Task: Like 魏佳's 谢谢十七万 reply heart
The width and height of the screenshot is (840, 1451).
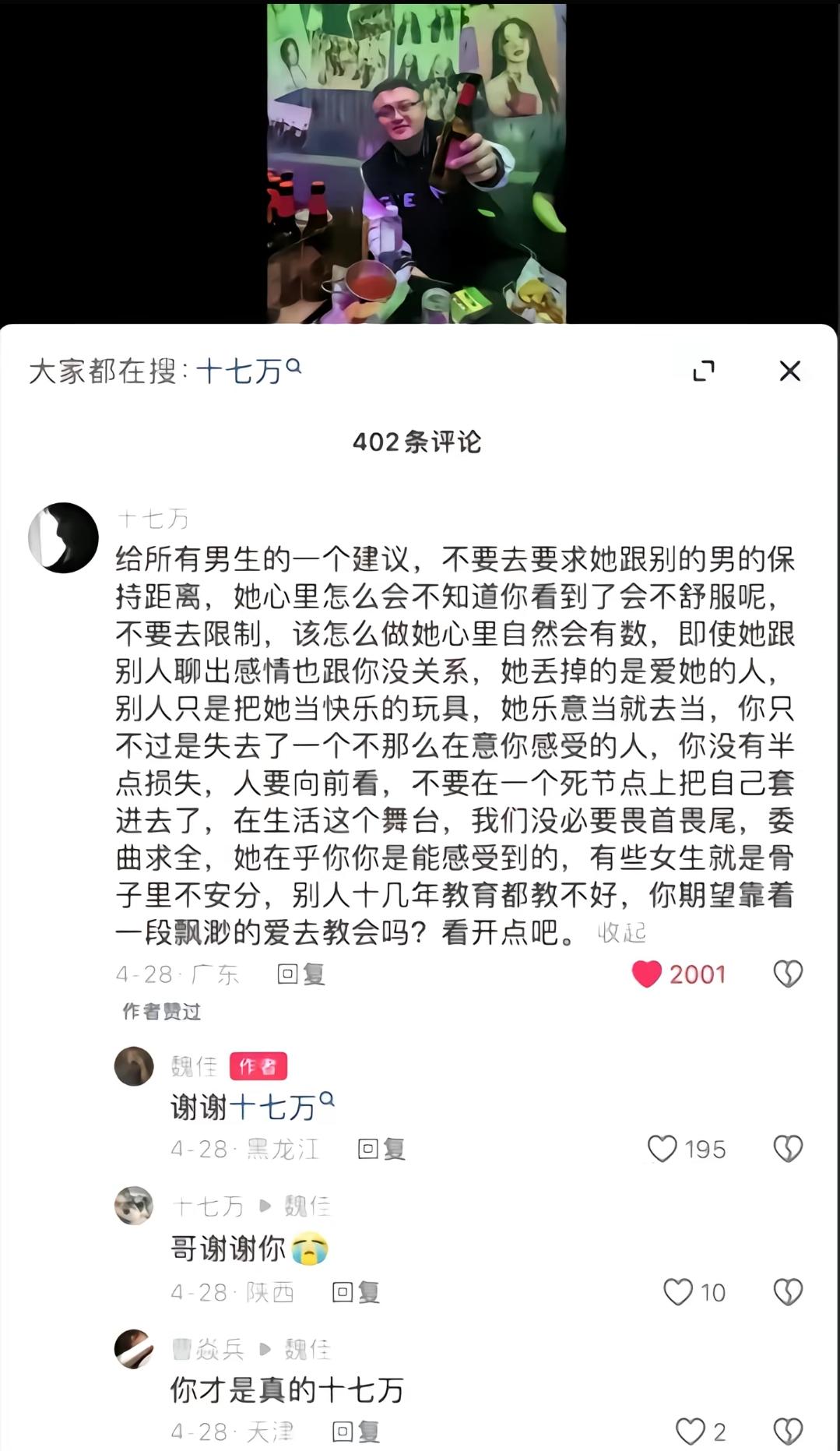Action: (x=665, y=1148)
